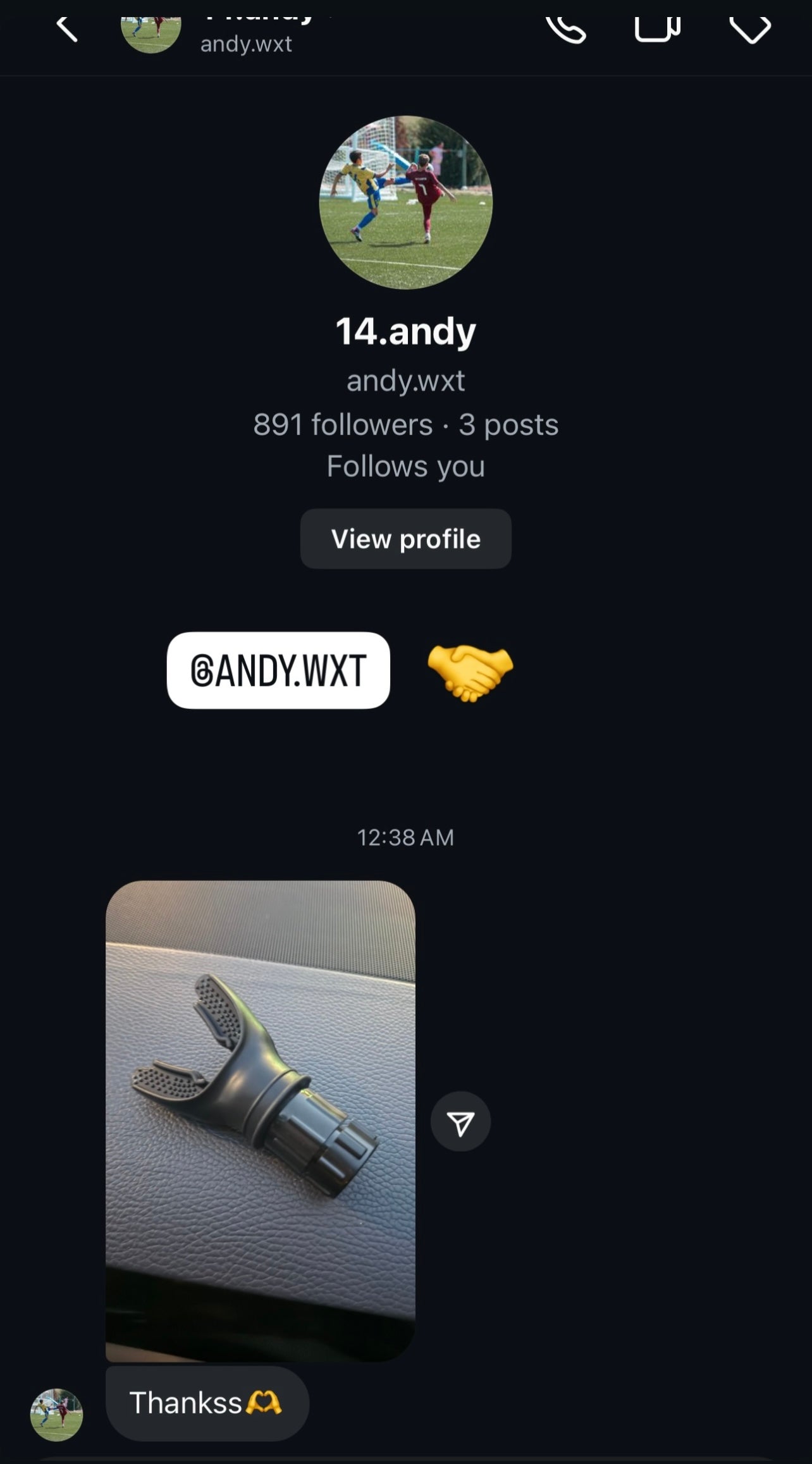
Task: Go back to the message list
Action: click(67, 29)
